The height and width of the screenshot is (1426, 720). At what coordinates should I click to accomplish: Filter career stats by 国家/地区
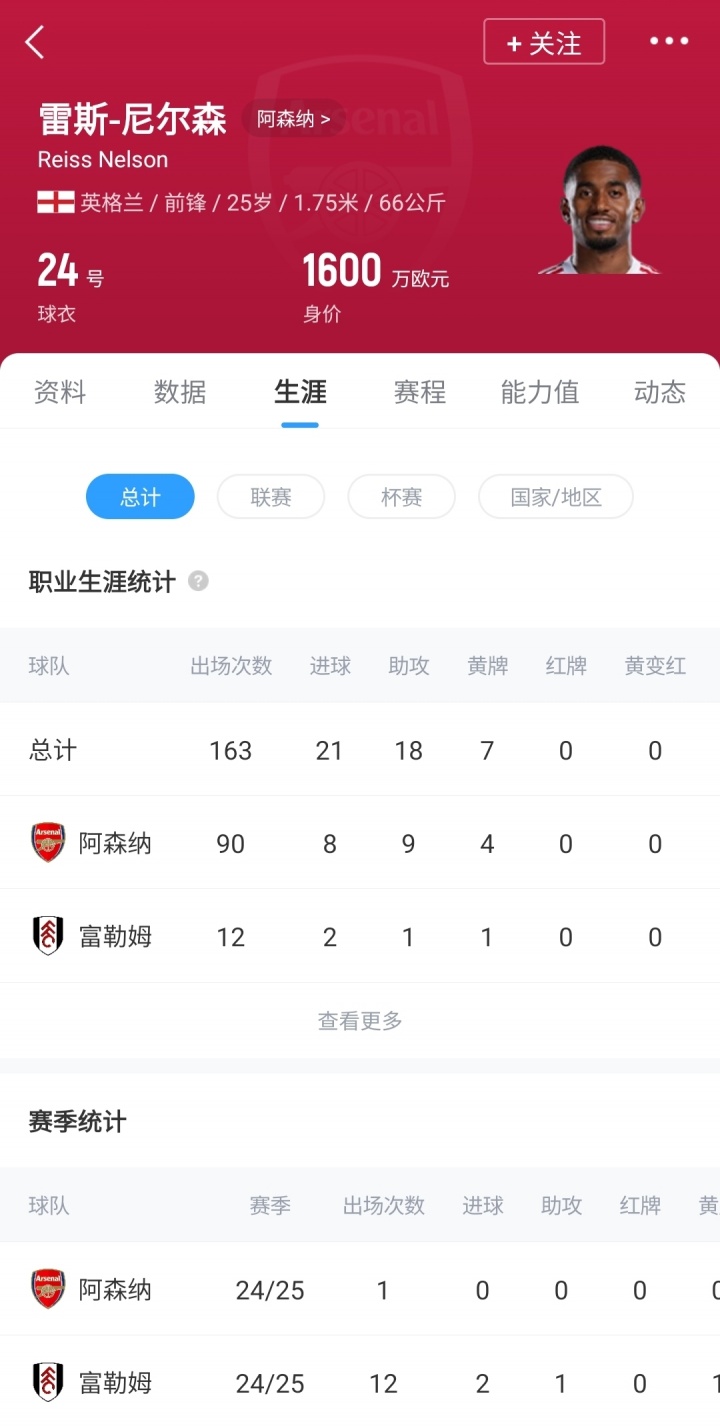pyautogui.click(x=556, y=497)
